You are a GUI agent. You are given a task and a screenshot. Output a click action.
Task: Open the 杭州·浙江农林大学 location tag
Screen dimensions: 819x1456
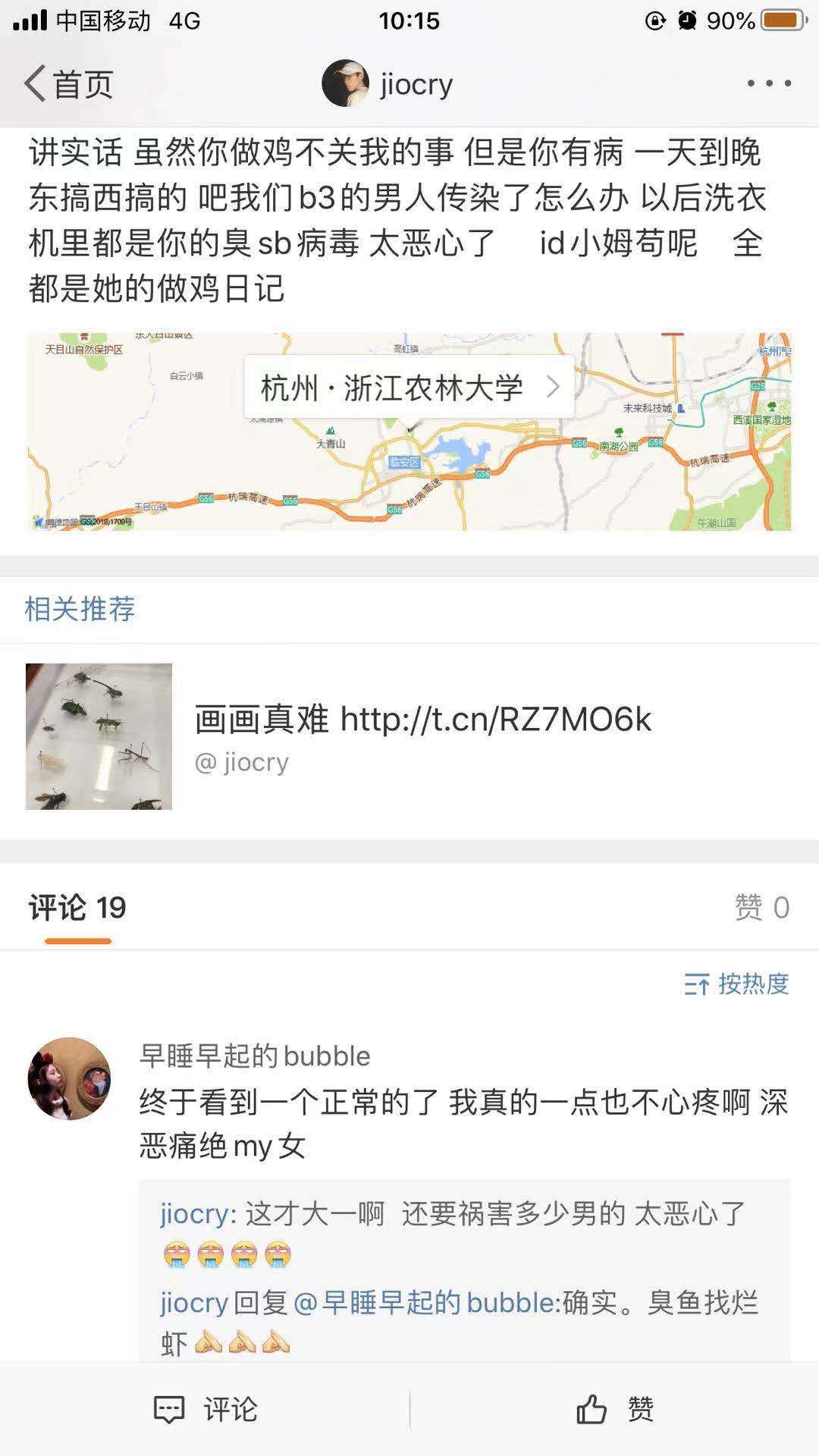[409, 388]
